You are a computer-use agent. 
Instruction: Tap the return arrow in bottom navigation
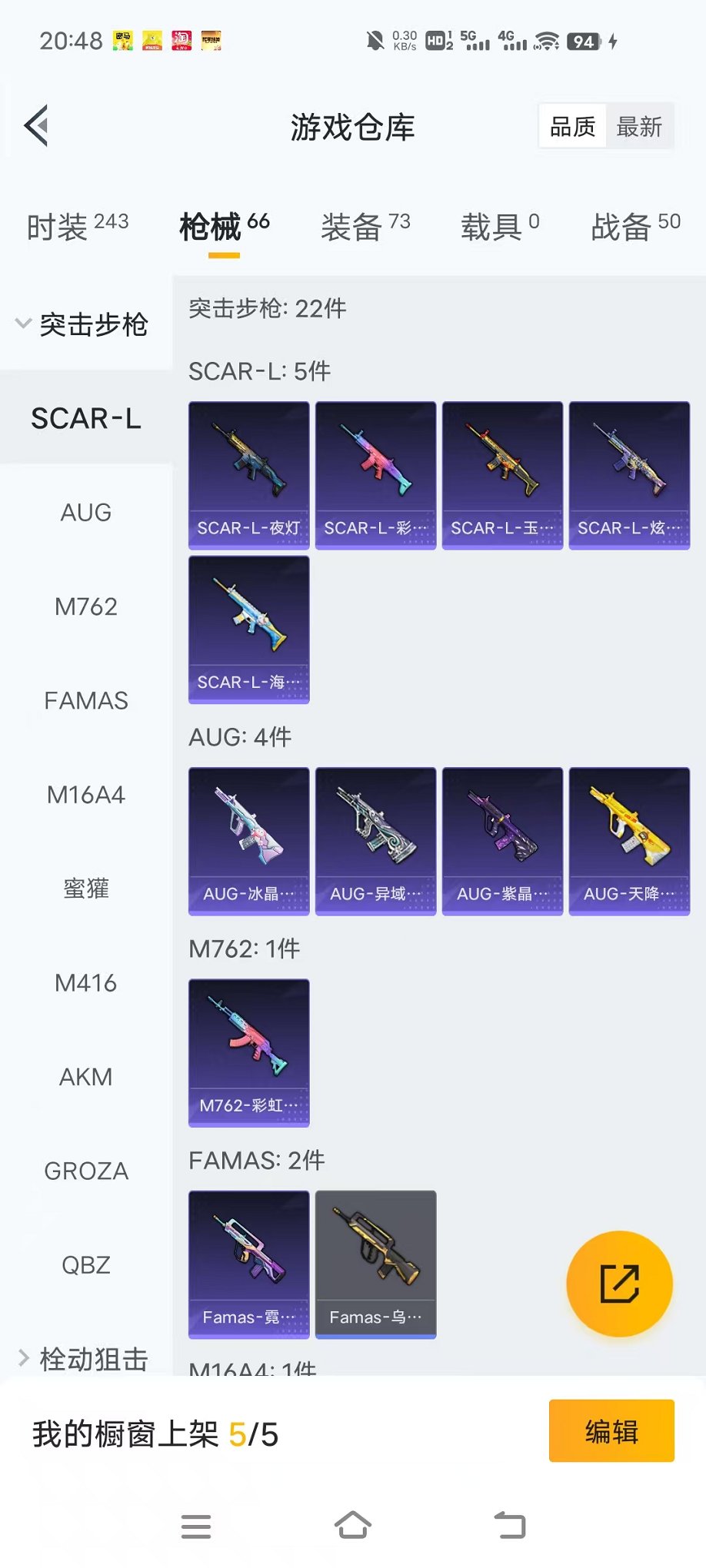click(x=510, y=1526)
